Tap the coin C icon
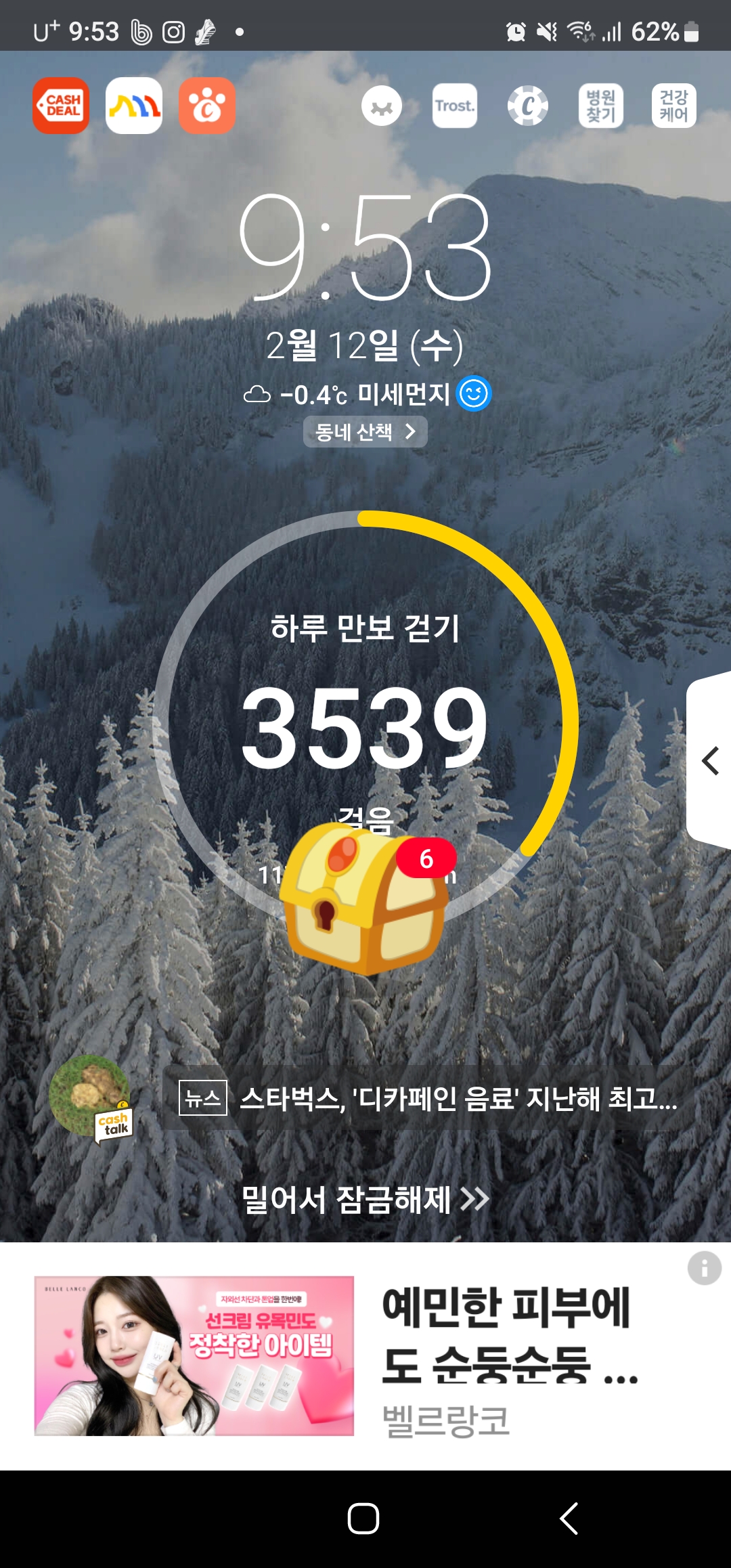This screenshot has width=731, height=1568. tap(528, 106)
